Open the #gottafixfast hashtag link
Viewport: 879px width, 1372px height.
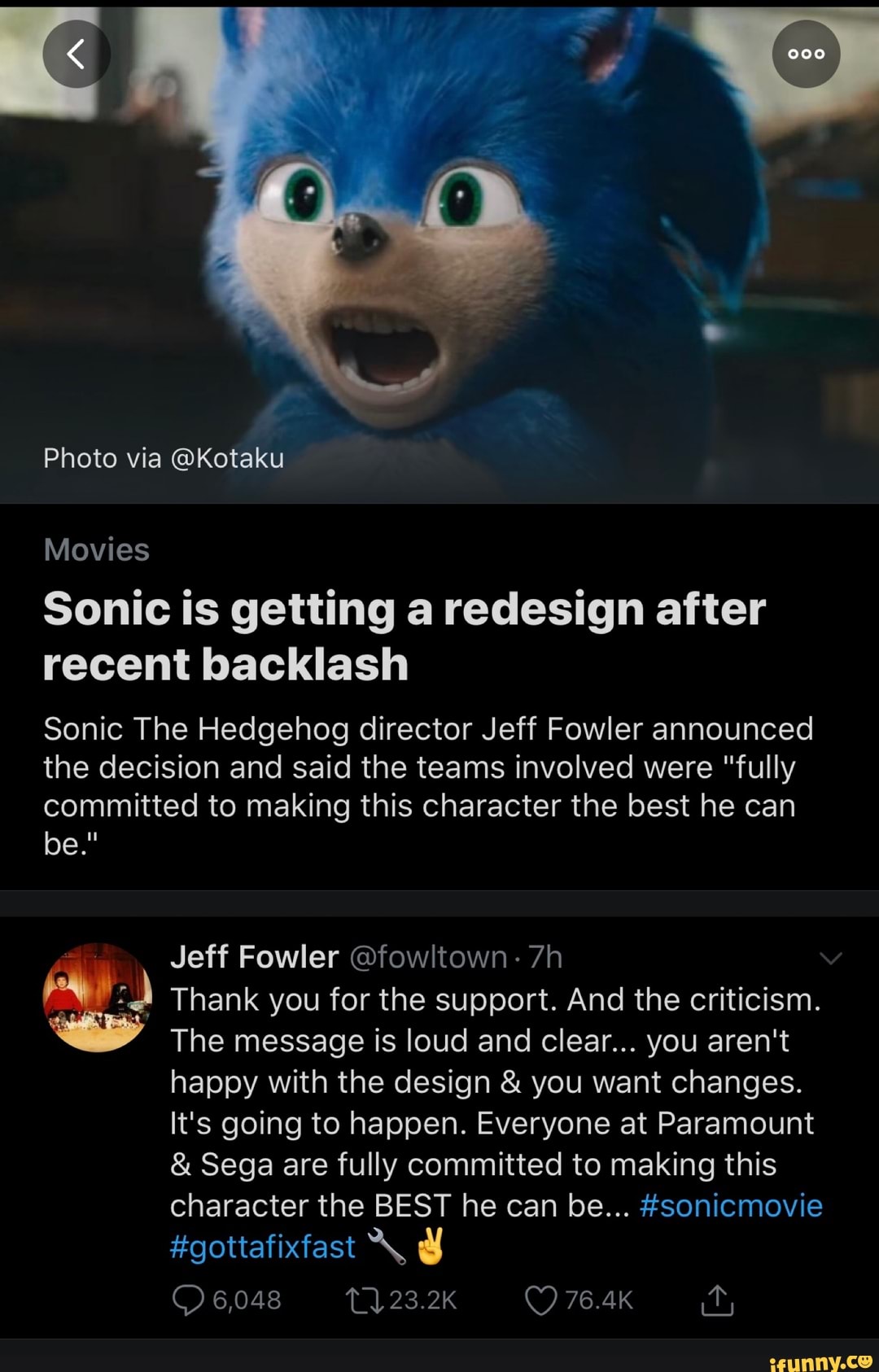point(261,1245)
